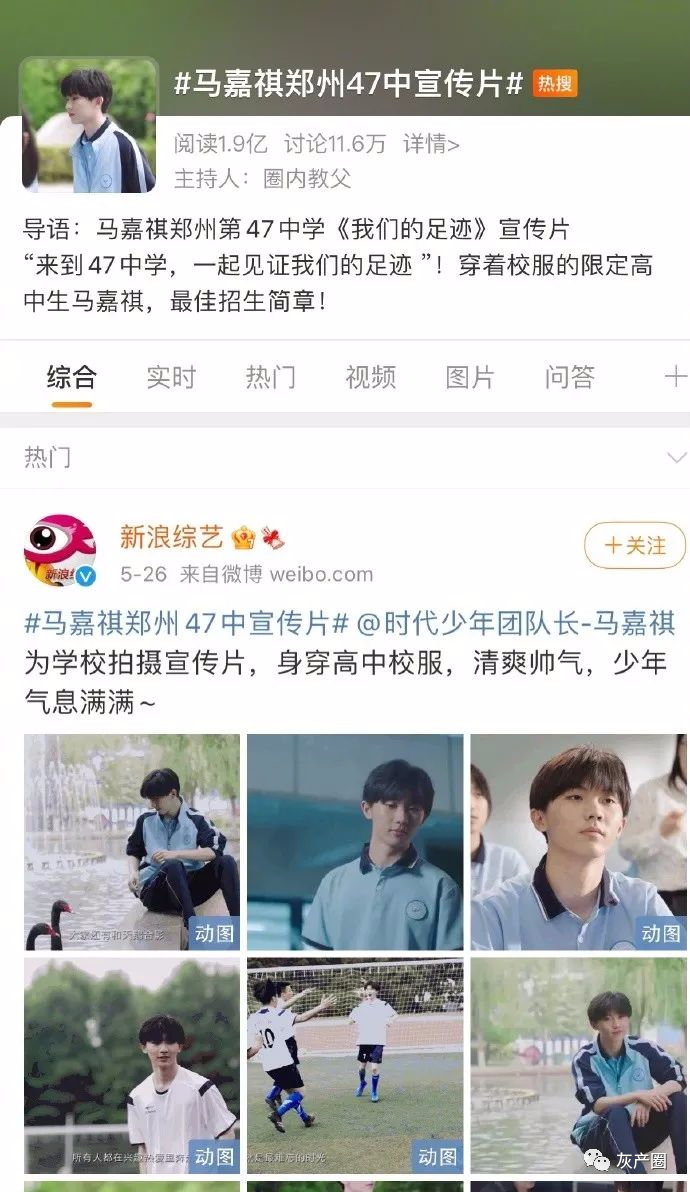This screenshot has width=690, height=1192.
Task: View the fountain and black swan GIF
Action: coord(132,842)
